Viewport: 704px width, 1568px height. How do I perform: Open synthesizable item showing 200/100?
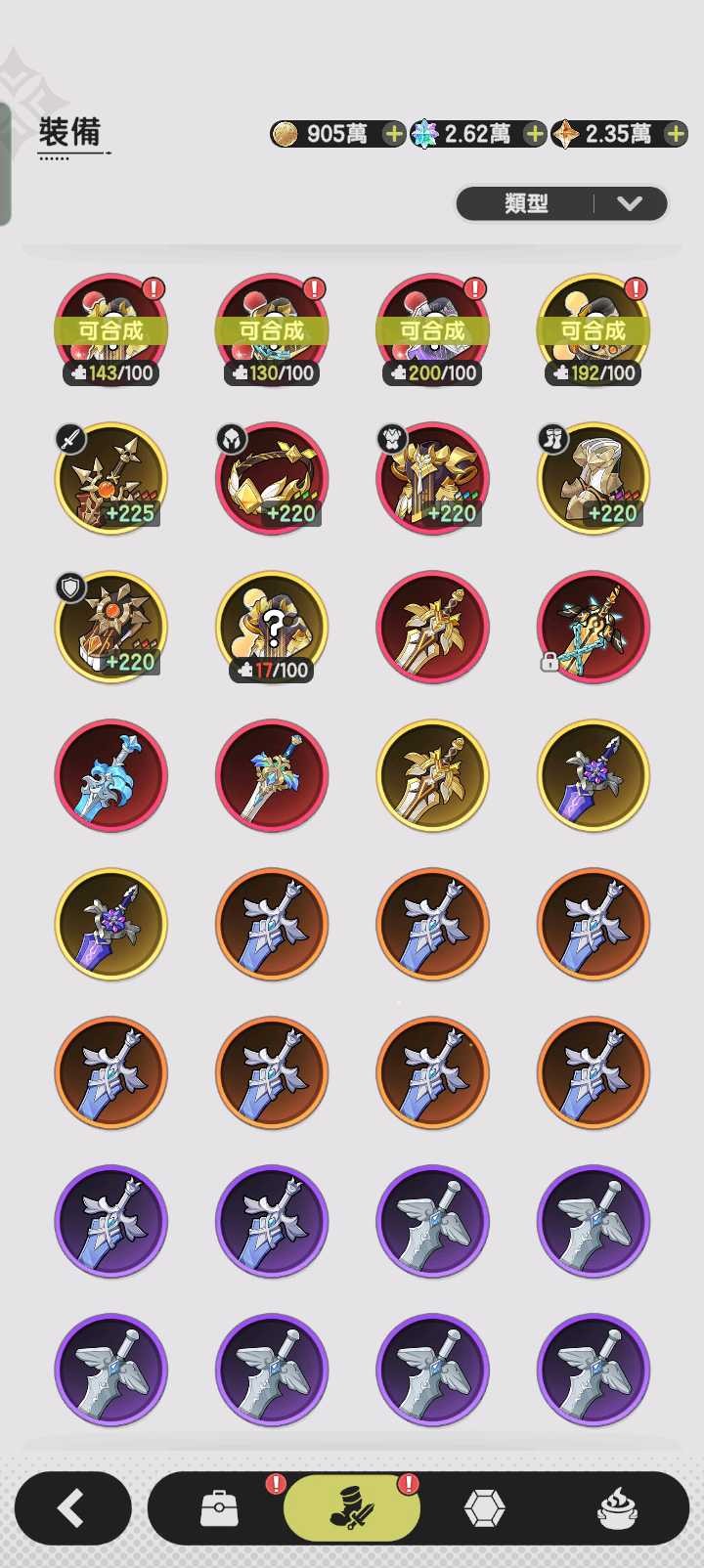pos(432,329)
